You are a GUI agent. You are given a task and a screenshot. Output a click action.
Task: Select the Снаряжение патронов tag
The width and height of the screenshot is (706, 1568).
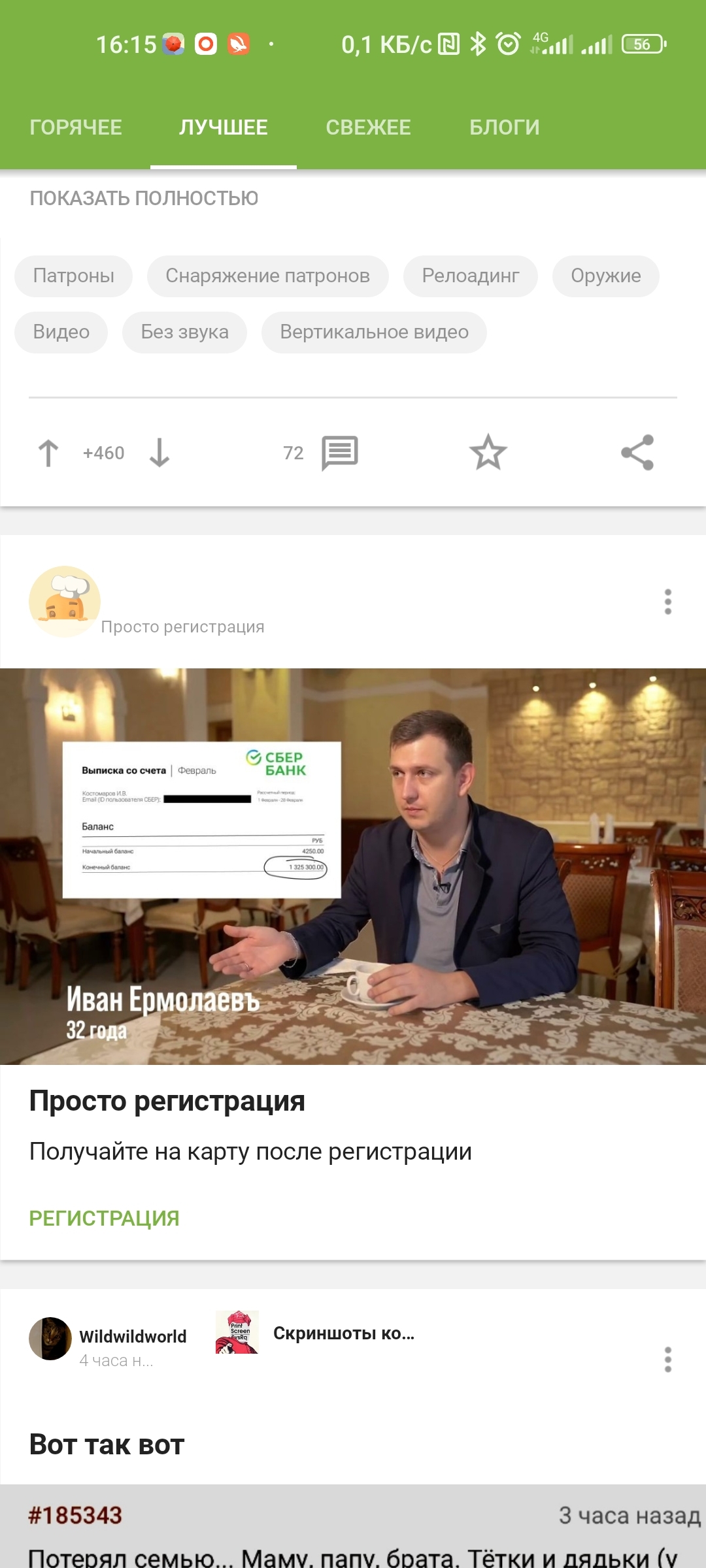point(267,276)
